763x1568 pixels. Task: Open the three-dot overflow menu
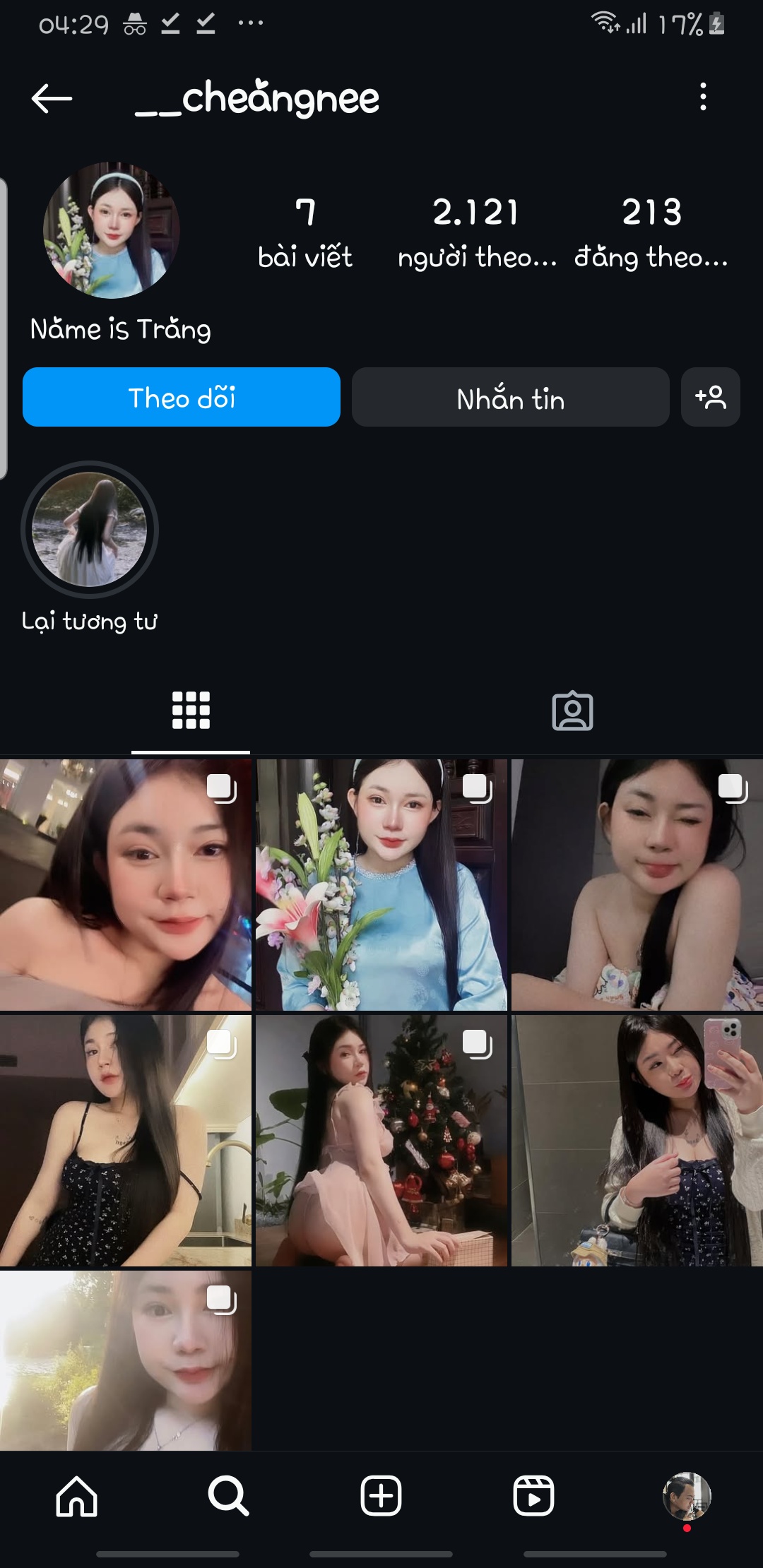pyautogui.click(x=703, y=97)
